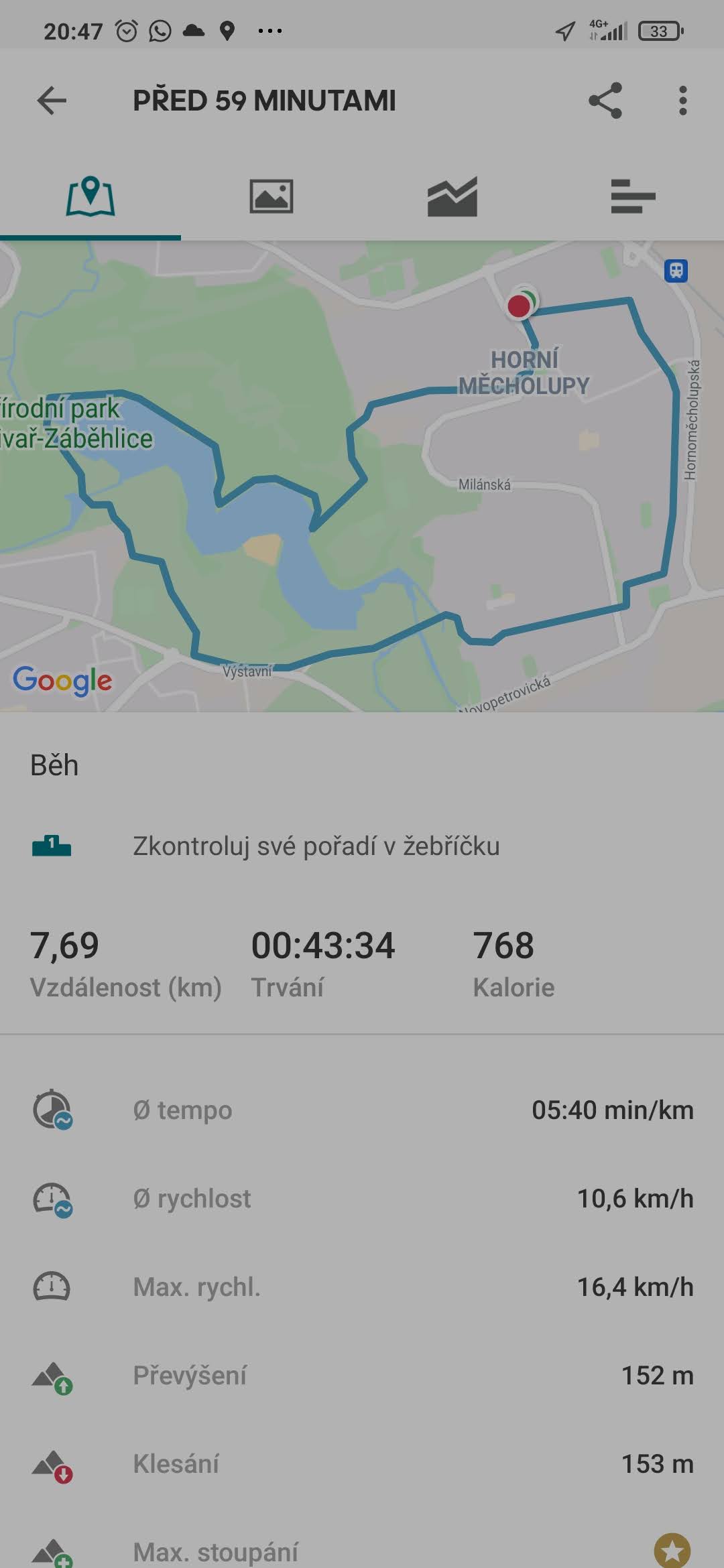
Task: Open the three-dot overflow menu
Action: coord(682,101)
